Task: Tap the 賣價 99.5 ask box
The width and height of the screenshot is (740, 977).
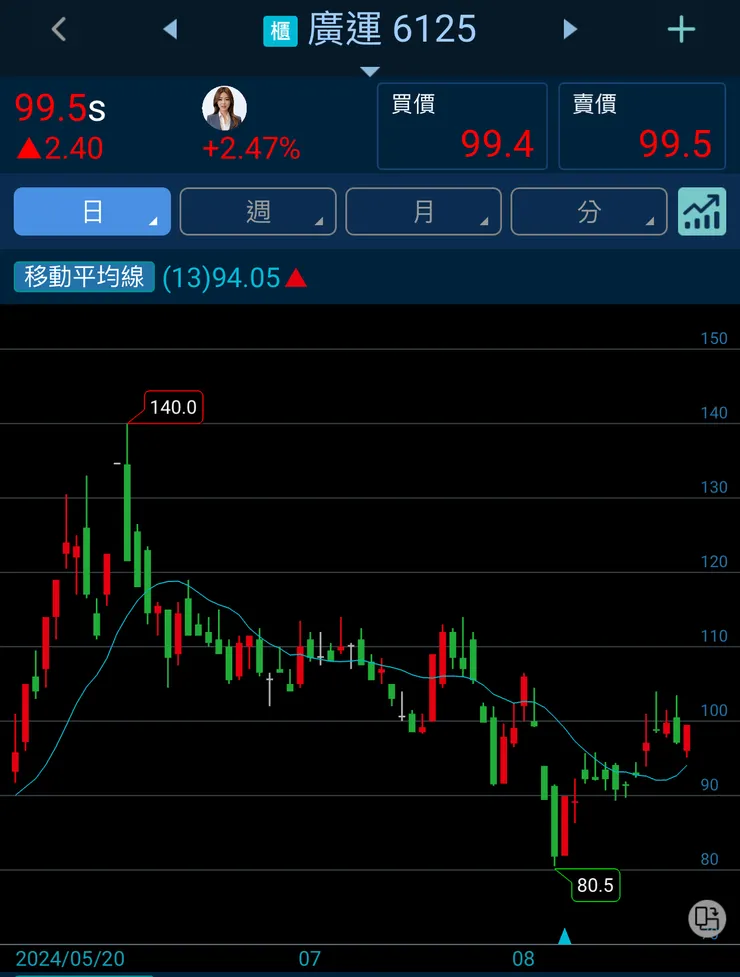Action: [x=642, y=126]
